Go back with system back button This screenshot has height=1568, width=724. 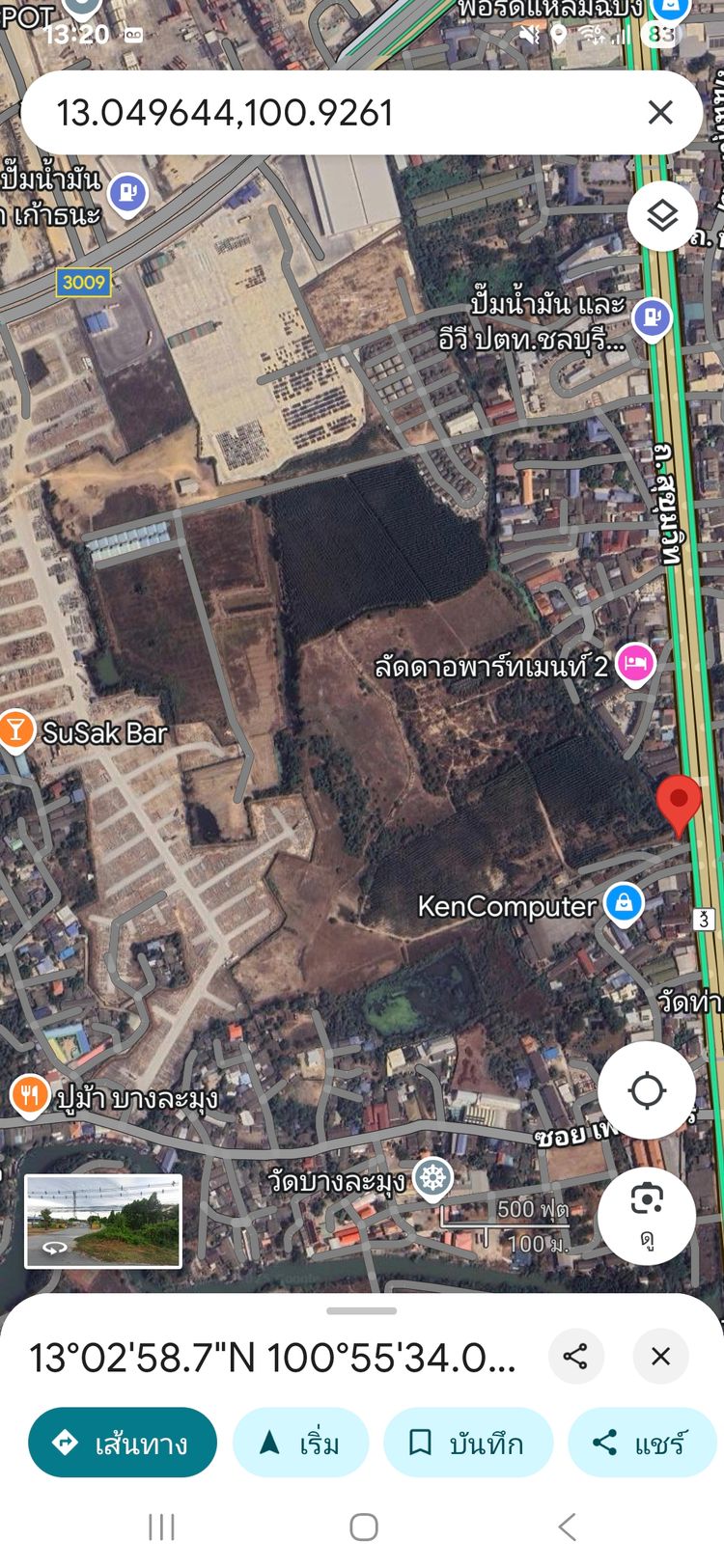(567, 1527)
